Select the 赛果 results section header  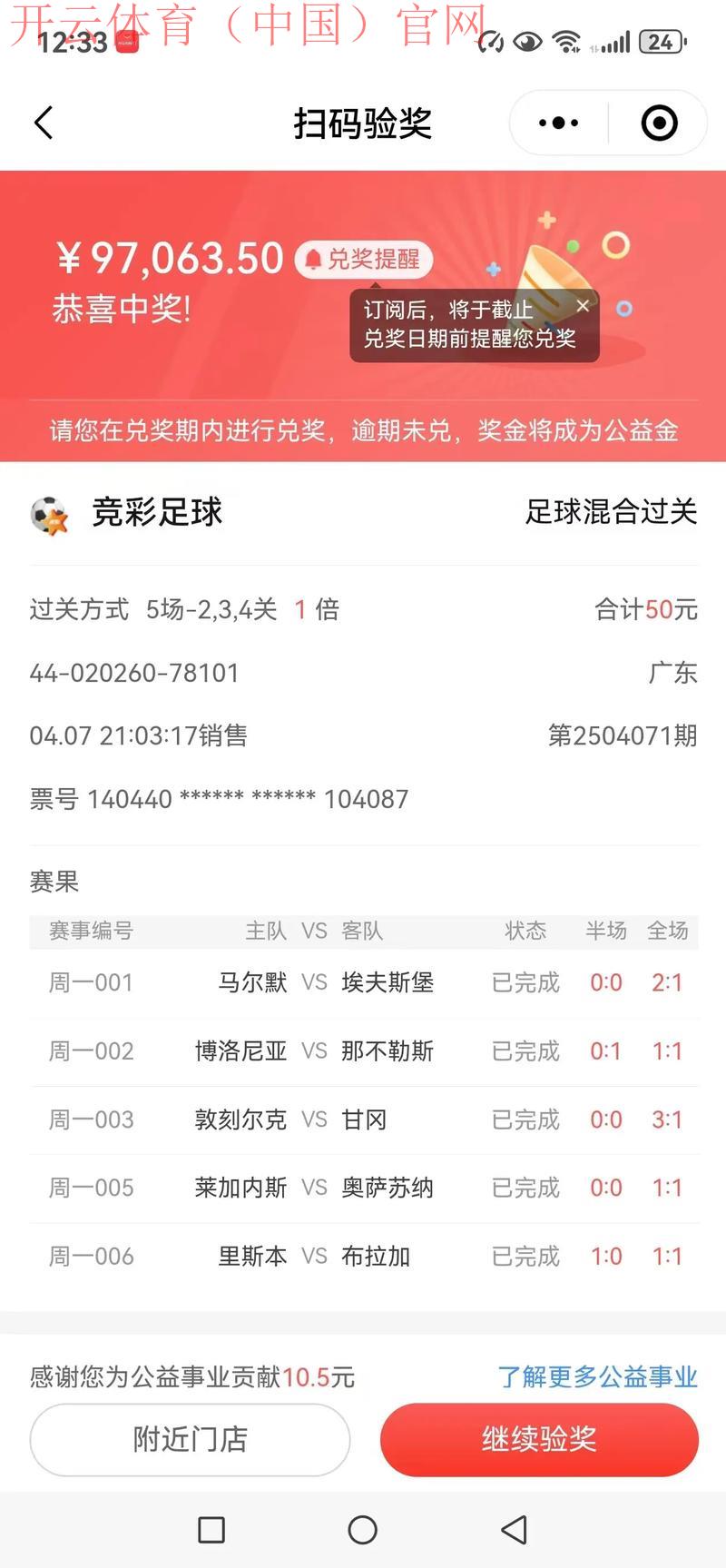click(52, 881)
